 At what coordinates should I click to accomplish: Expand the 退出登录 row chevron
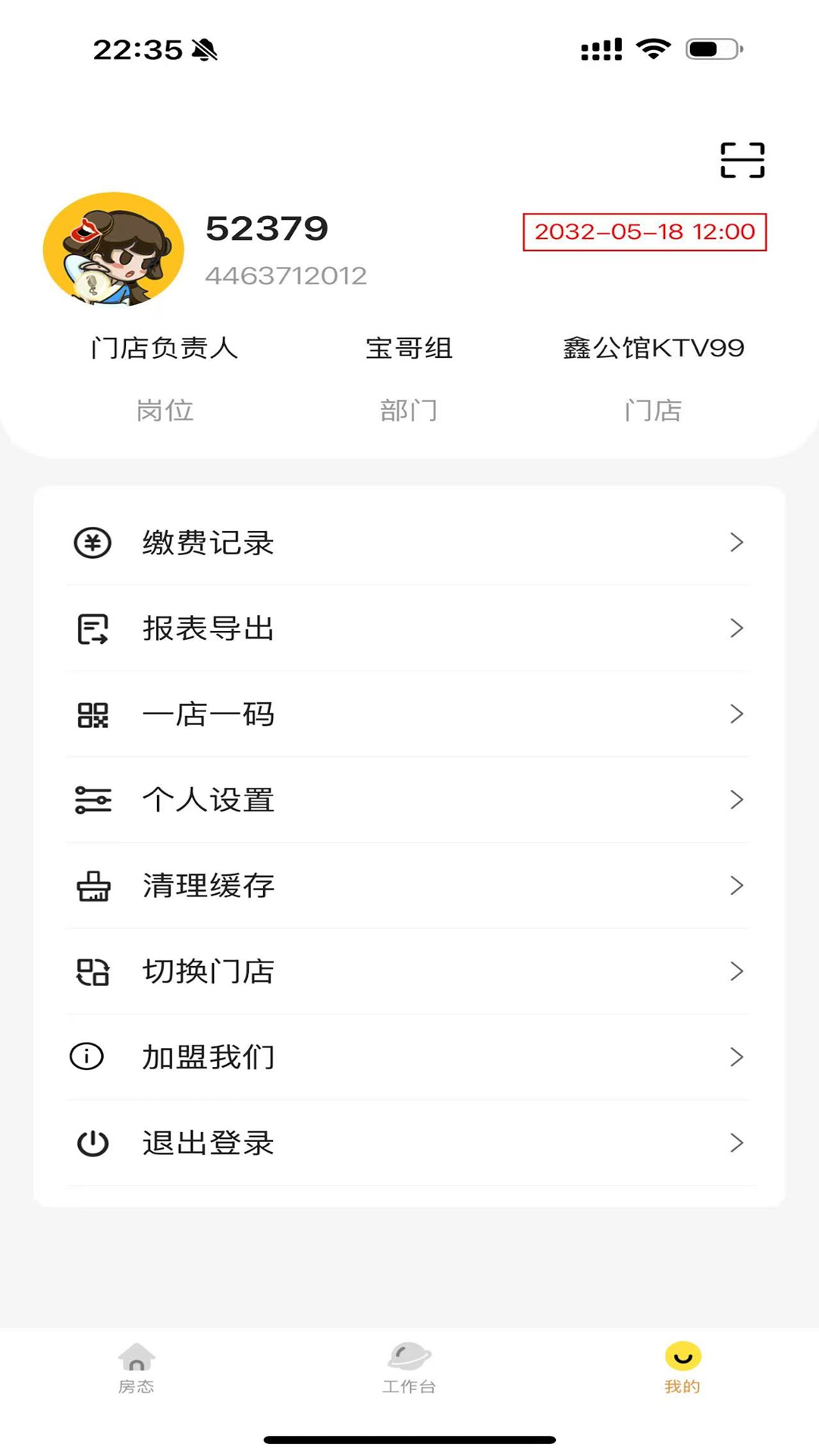(x=736, y=1143)
